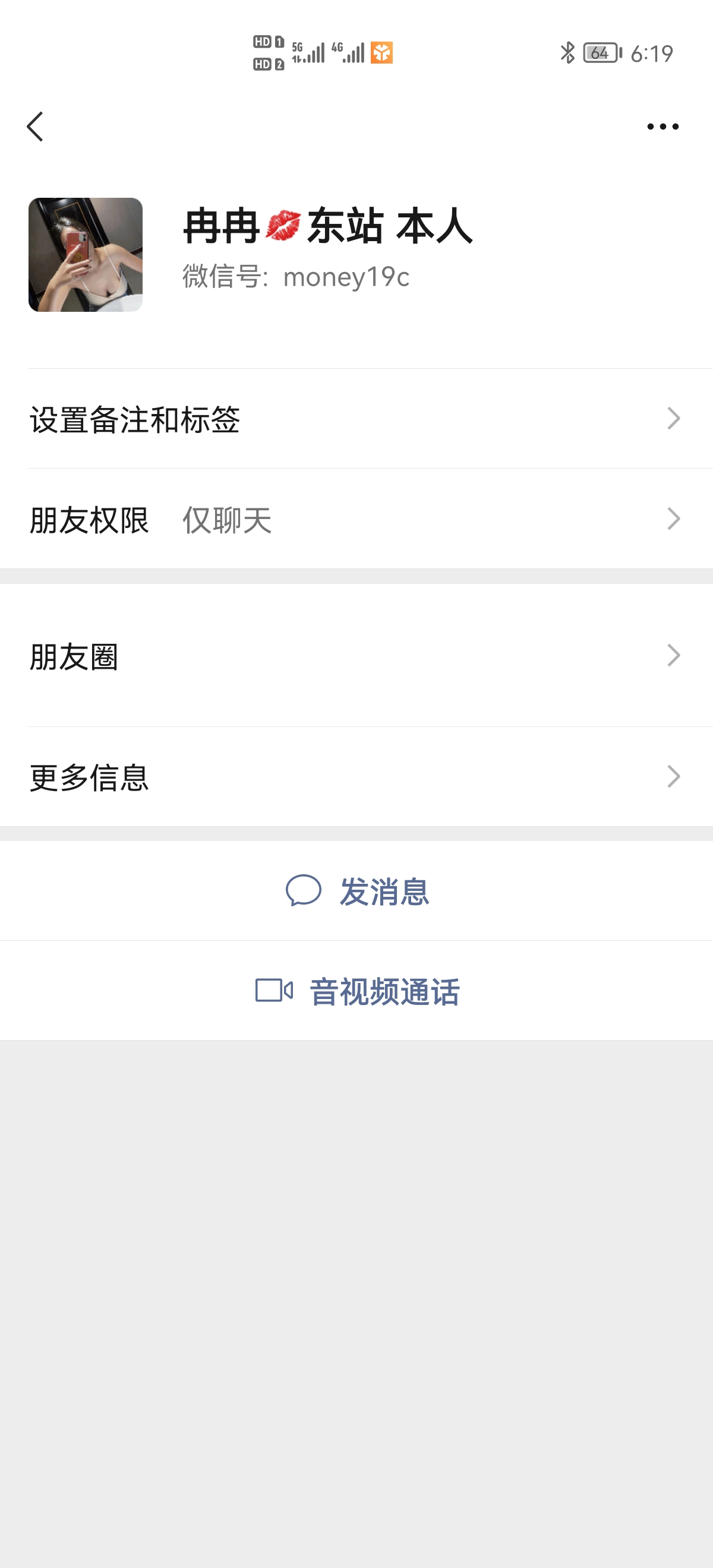Tap the chat bubble icon beside 发消息
Viewport: 713px width, 1568px height.
pyautogui.click(x=304, y=890)
